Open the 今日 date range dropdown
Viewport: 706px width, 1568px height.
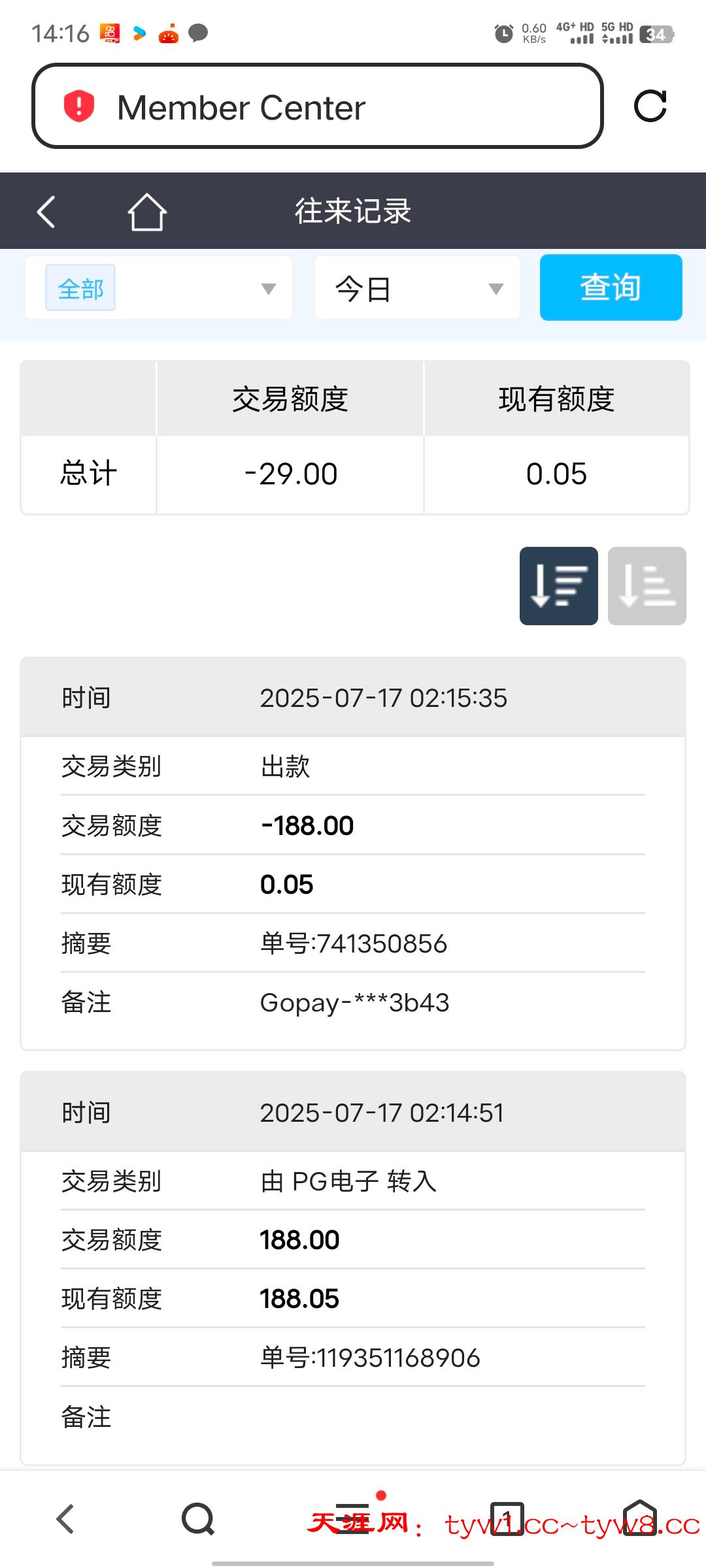point(417,288)
